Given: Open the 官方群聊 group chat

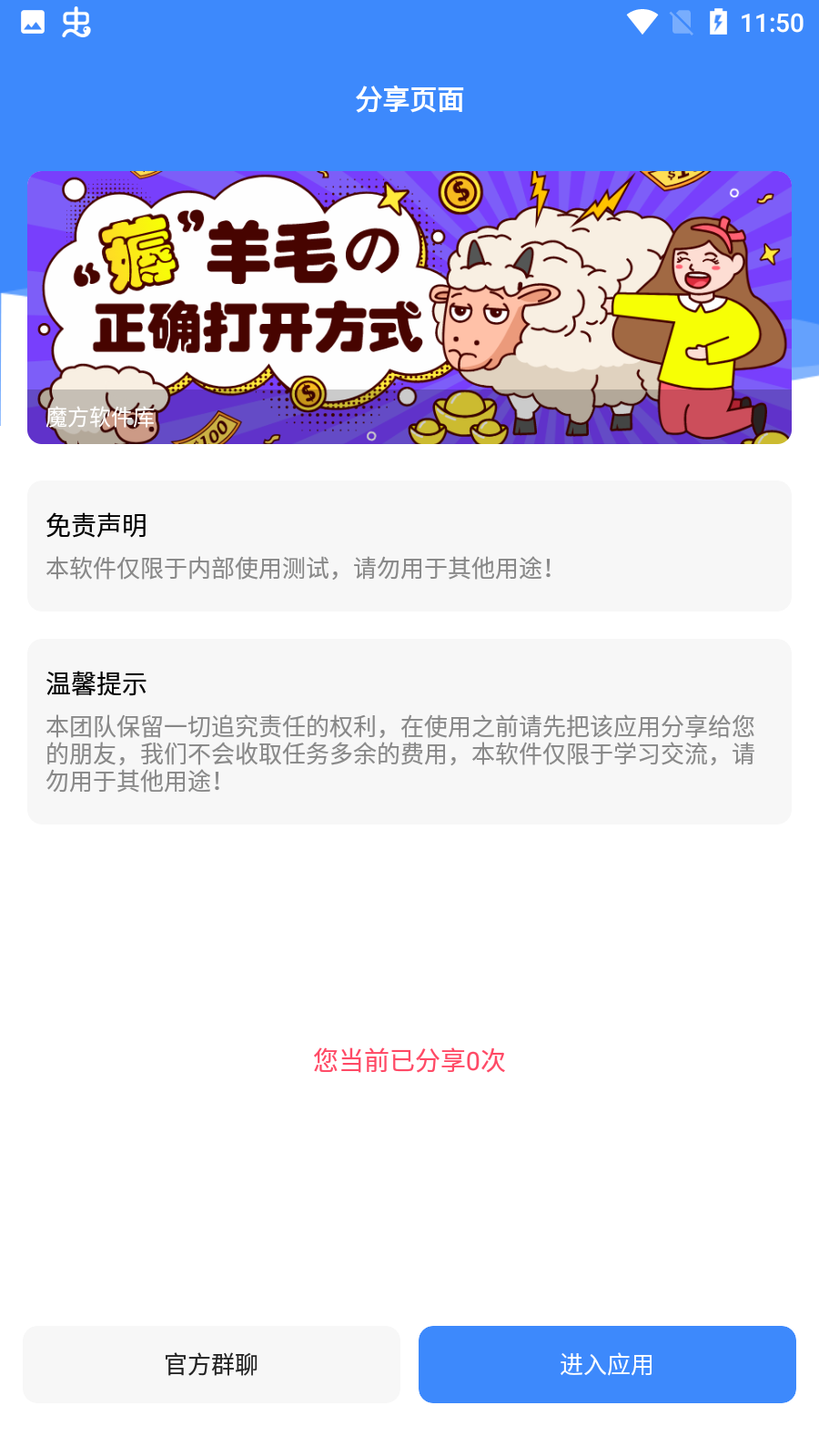Looking at the screenshot, I should pos(211,1364).
